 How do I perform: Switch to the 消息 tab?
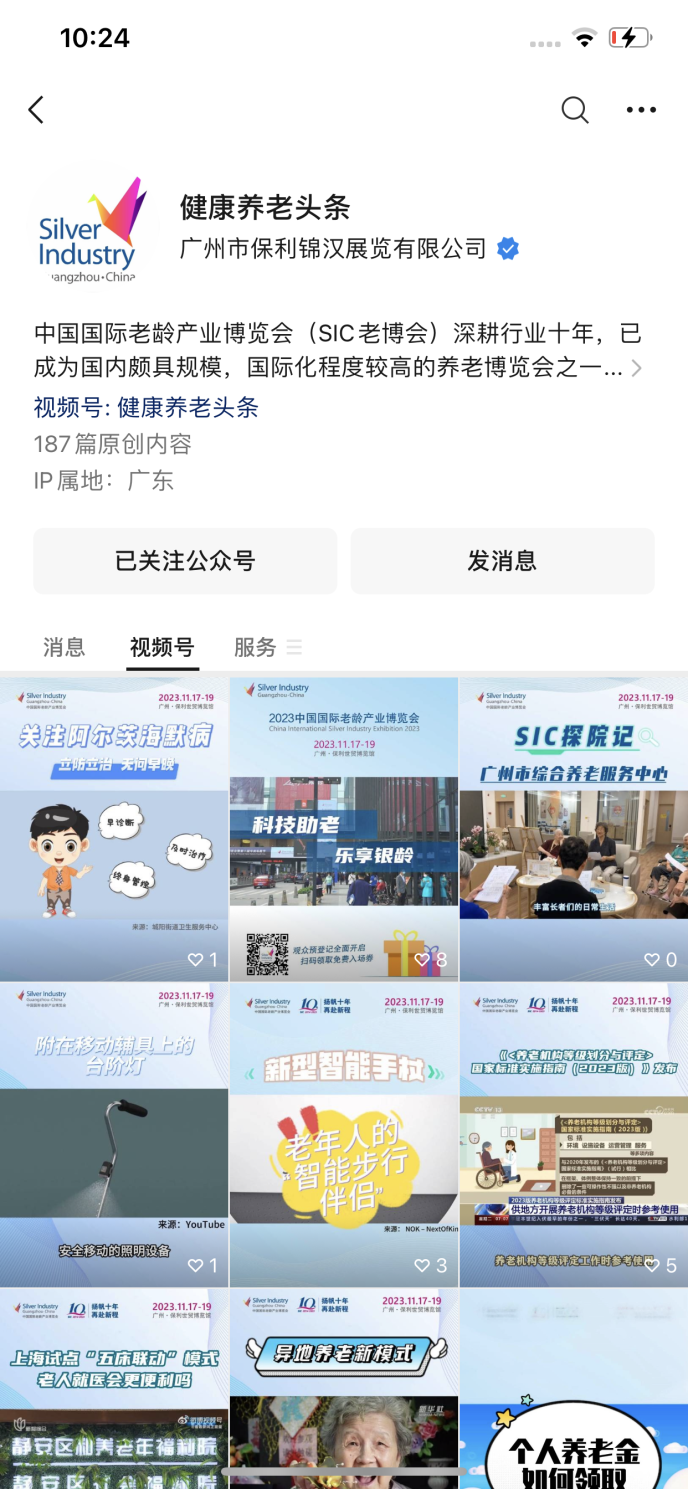pyautogui.click(x=64, y=647)
